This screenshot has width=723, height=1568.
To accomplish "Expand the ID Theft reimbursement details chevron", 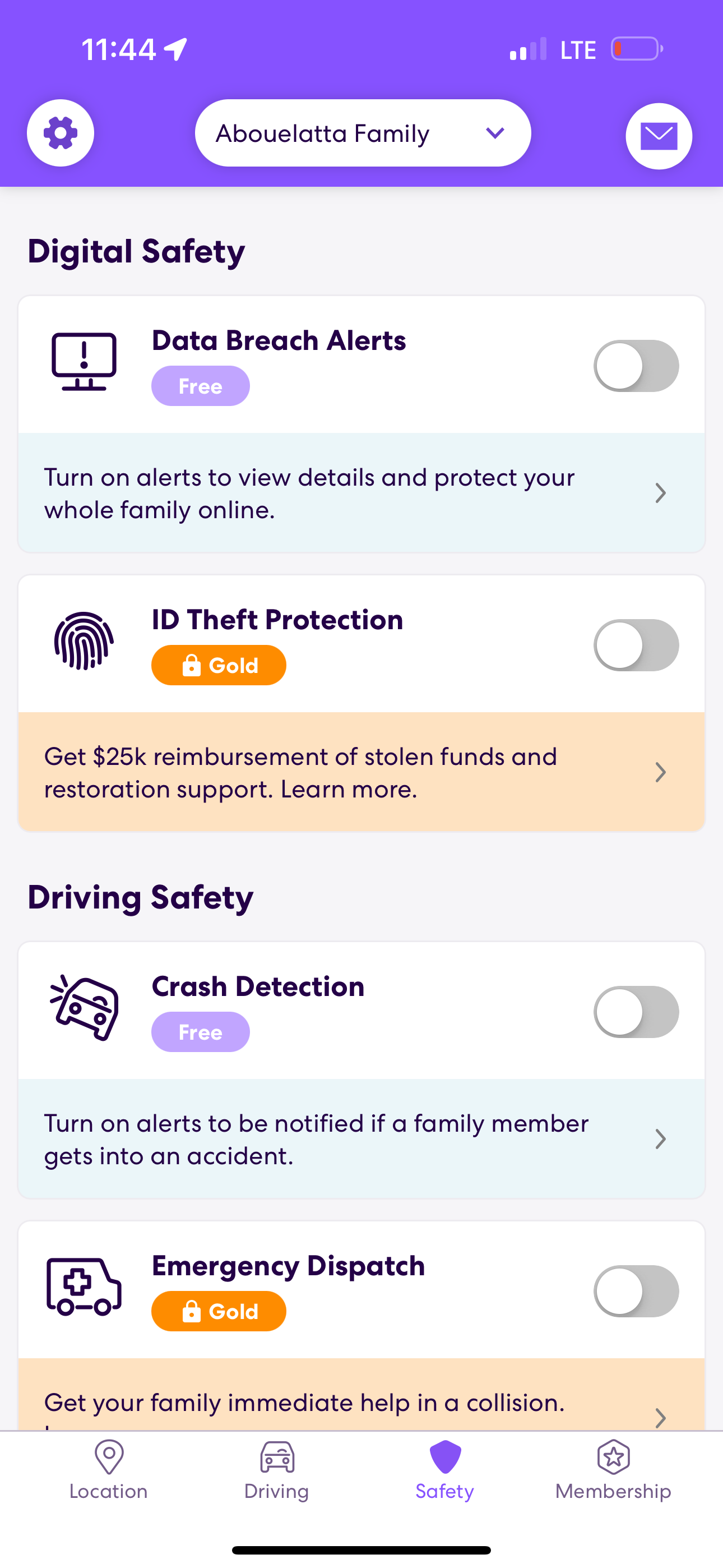I will [x=660, y=772].
